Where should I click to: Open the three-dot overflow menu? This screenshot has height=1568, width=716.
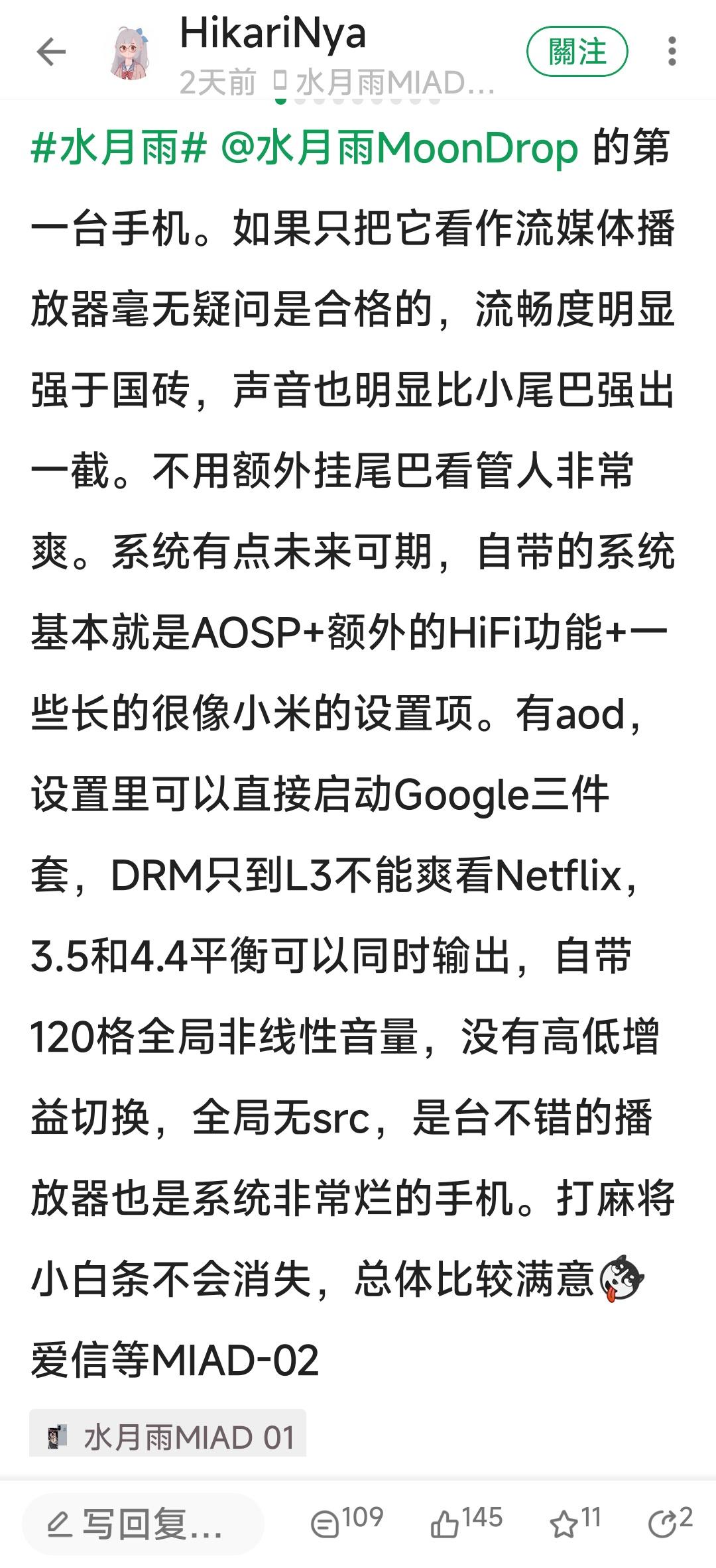(x=672, y=52)
